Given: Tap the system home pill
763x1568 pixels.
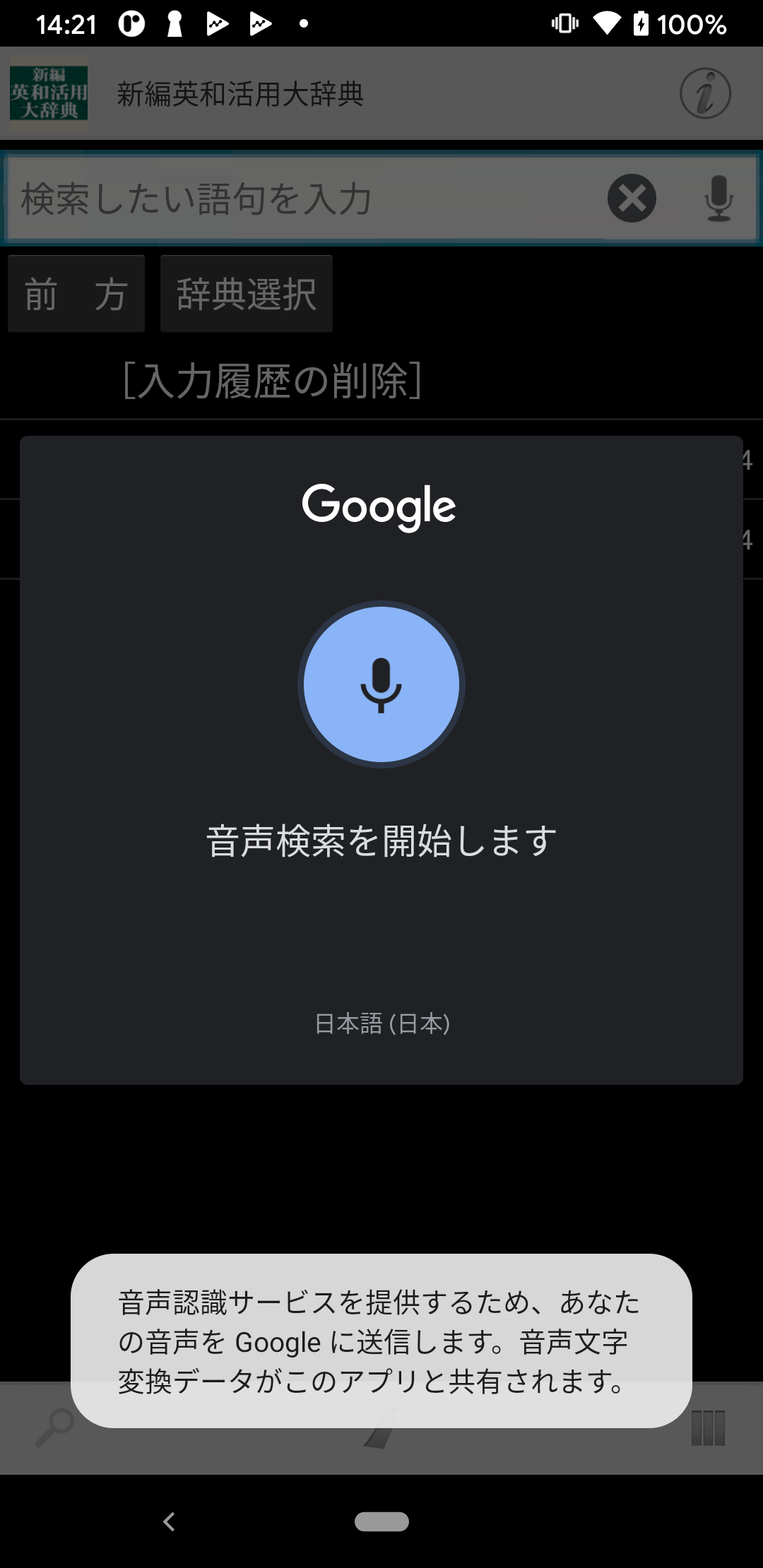Looking at the screenshot, I should [x=381, y=1521].
